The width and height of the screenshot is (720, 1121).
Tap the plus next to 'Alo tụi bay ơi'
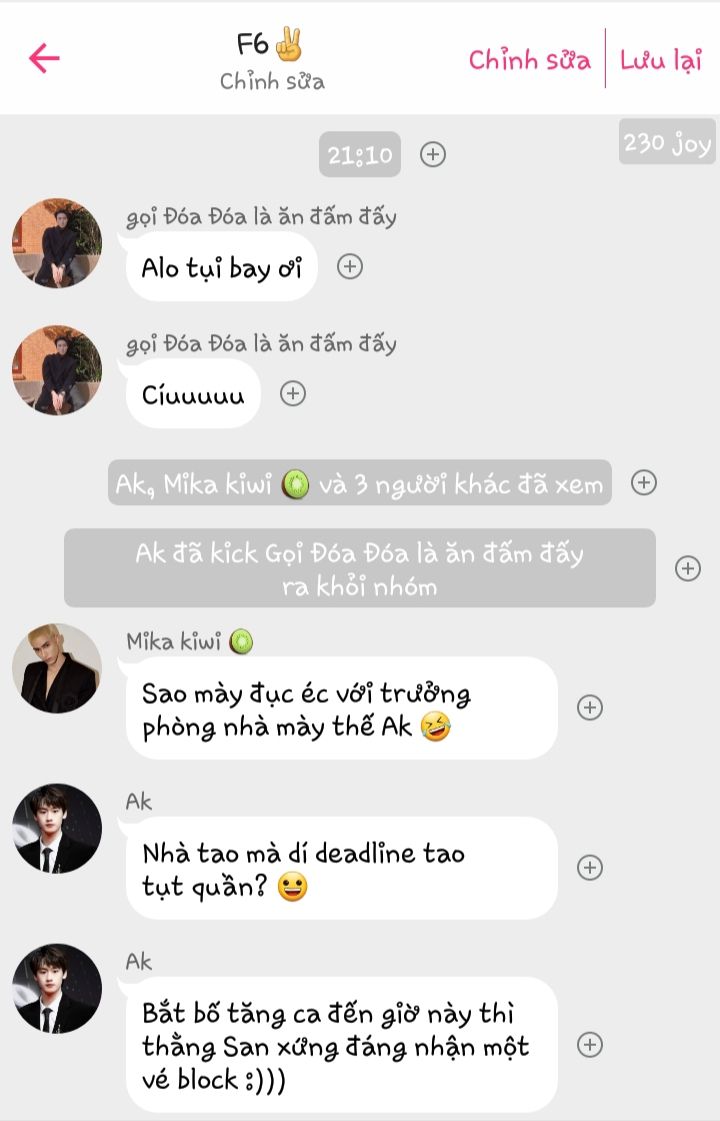click(349, 267)
